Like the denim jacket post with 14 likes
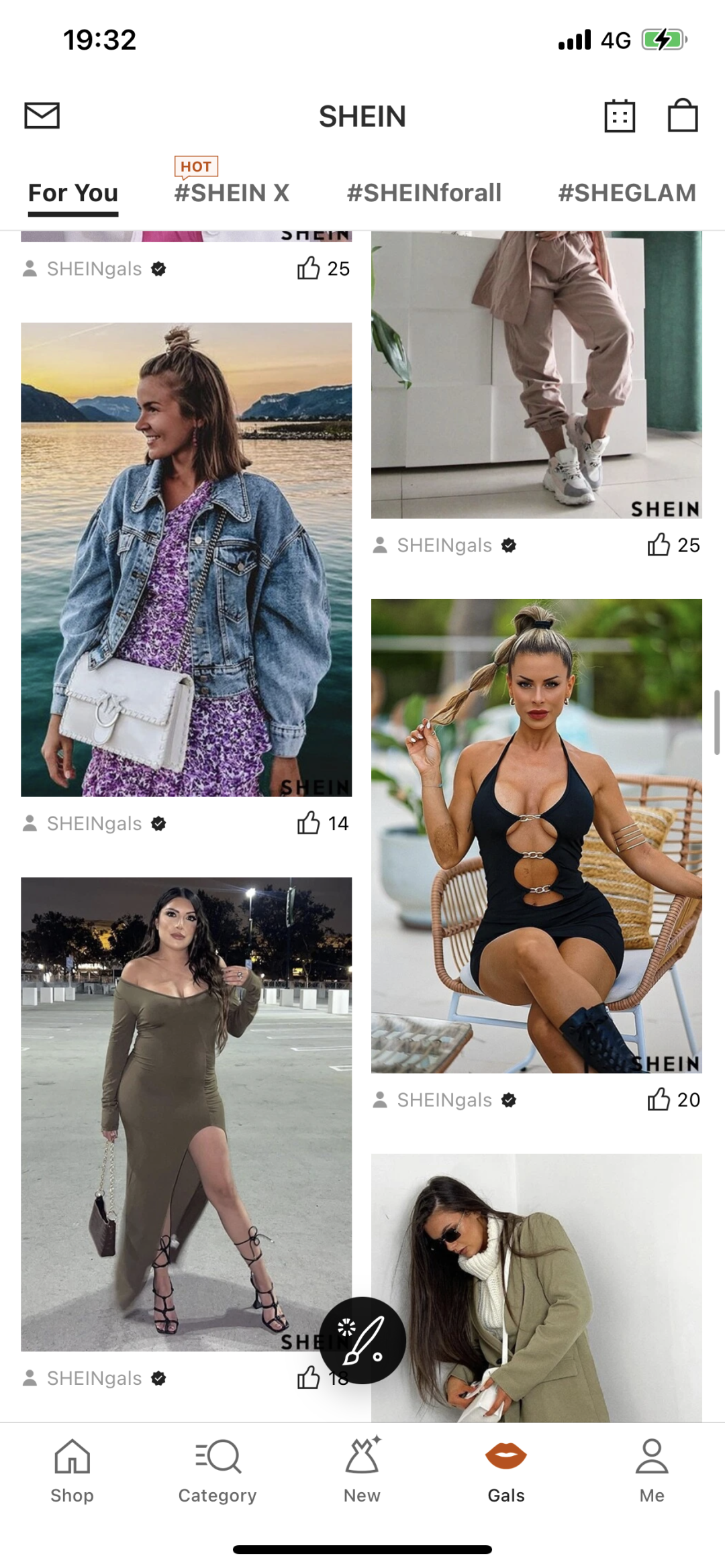 click(x=309, y=823)
